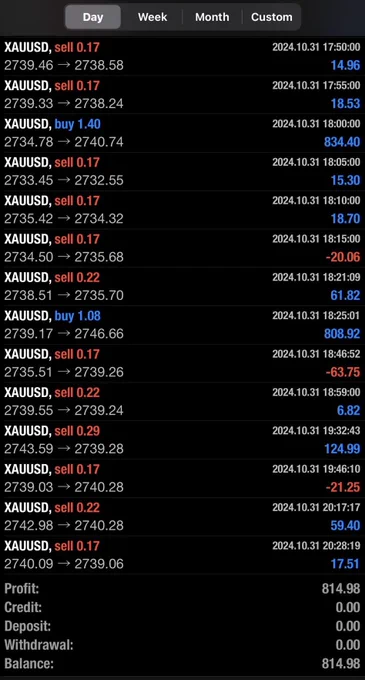Open the sell 0.29 trade with 124.99 profit

(182, 440)
